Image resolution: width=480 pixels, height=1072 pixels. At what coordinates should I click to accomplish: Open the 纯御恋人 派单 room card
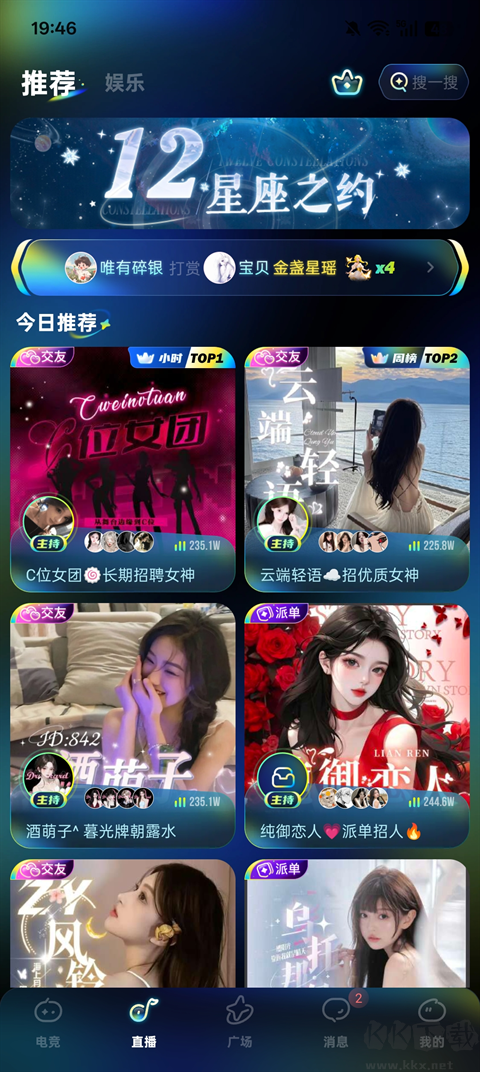[357, 725]
